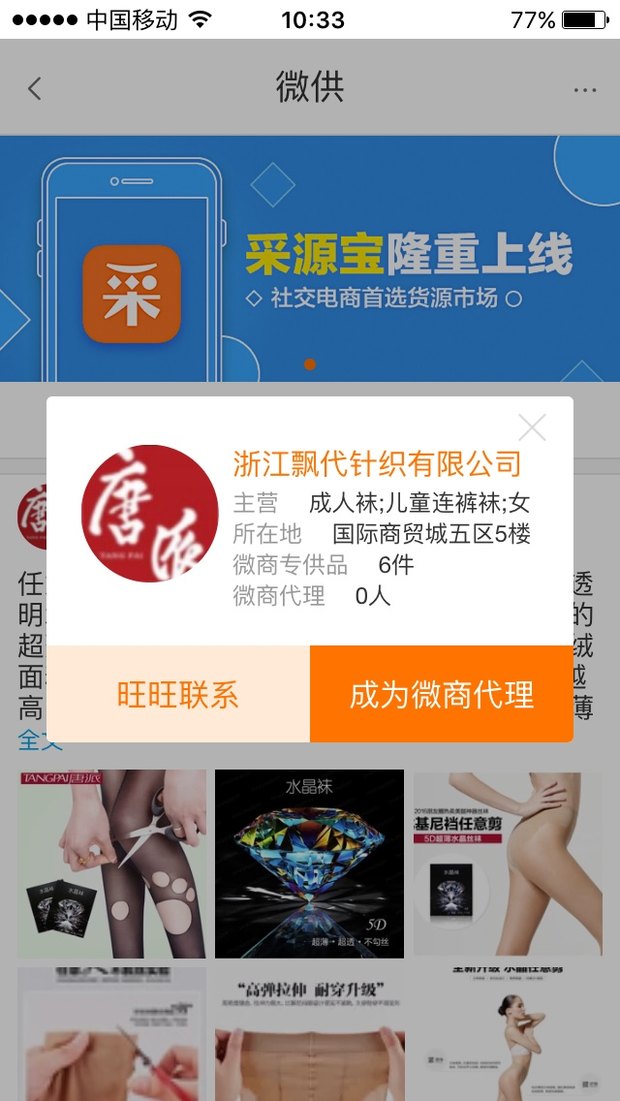Open the 水晶袜 diamond product image

tap(309, 863)
